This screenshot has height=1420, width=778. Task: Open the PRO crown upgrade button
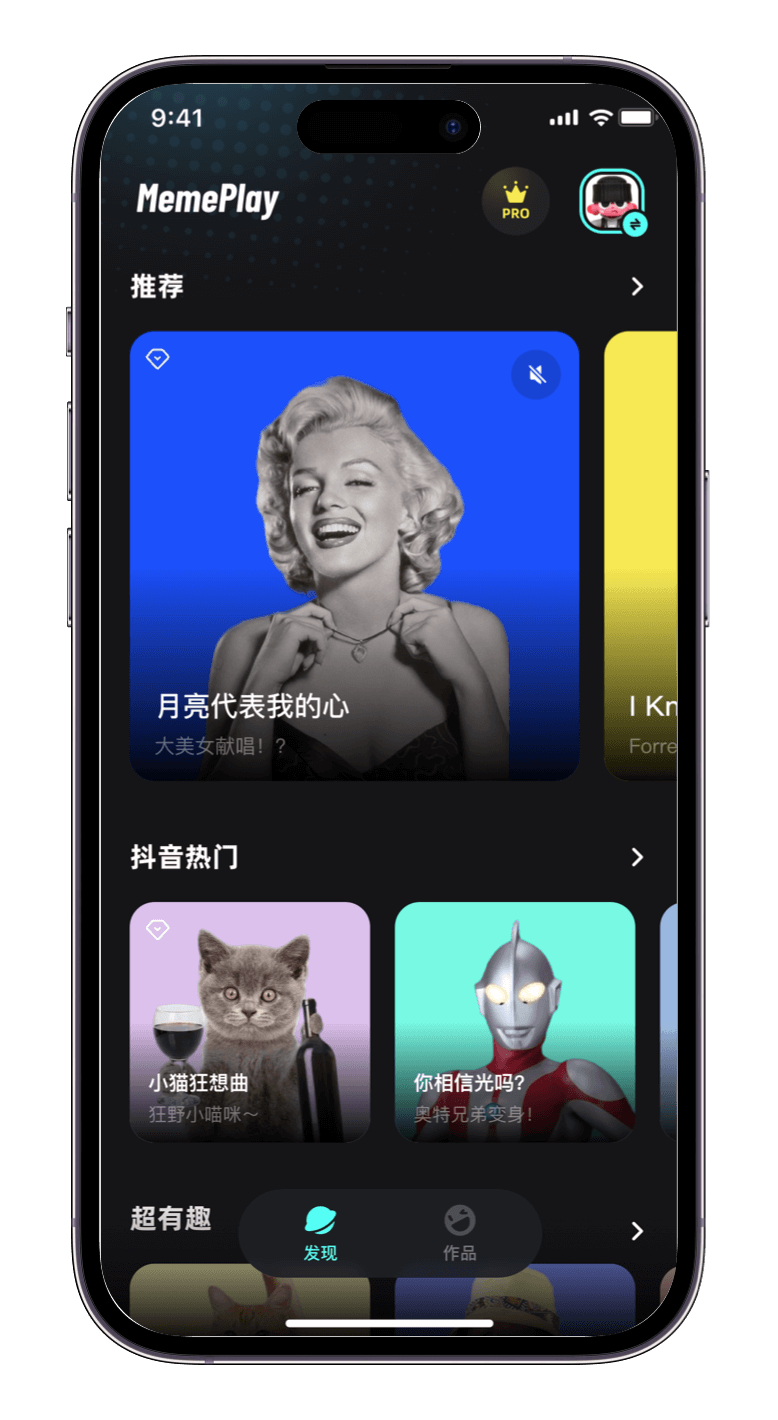click(515, 201)
